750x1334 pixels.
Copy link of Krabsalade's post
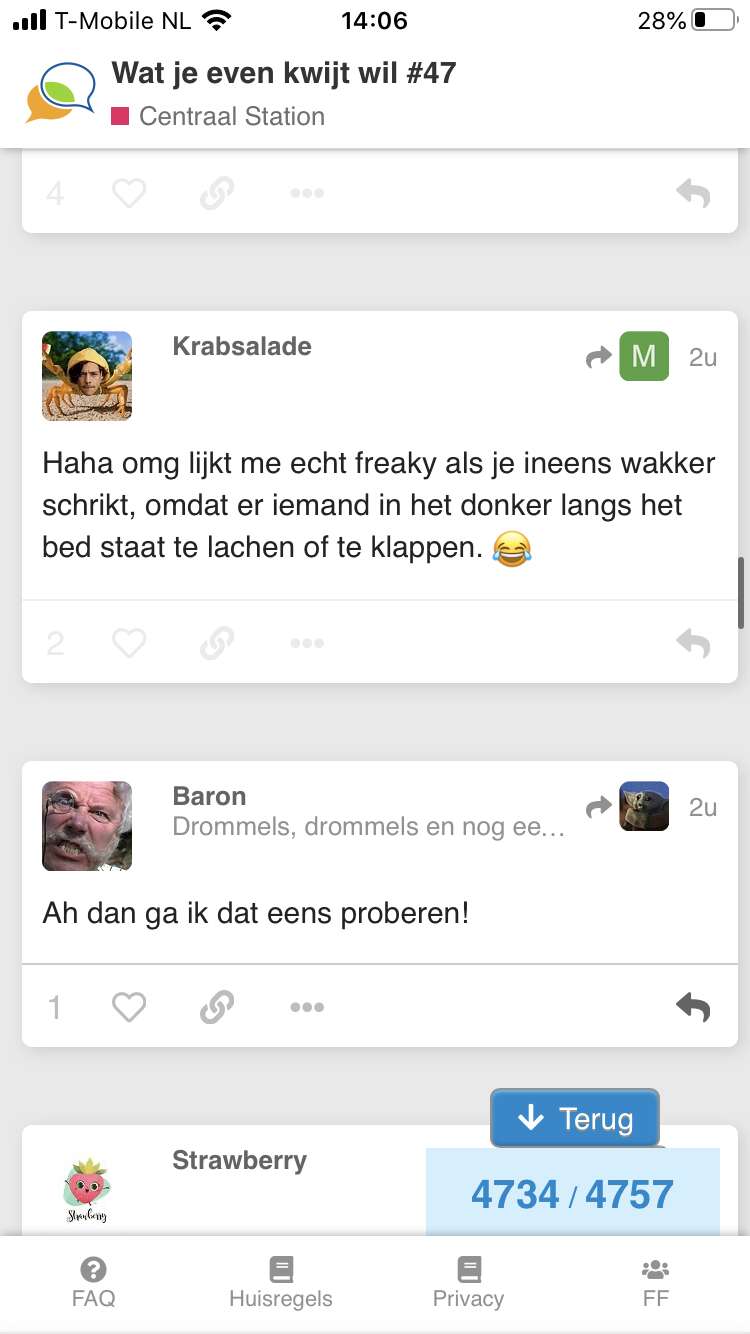[x=216, y=642]
